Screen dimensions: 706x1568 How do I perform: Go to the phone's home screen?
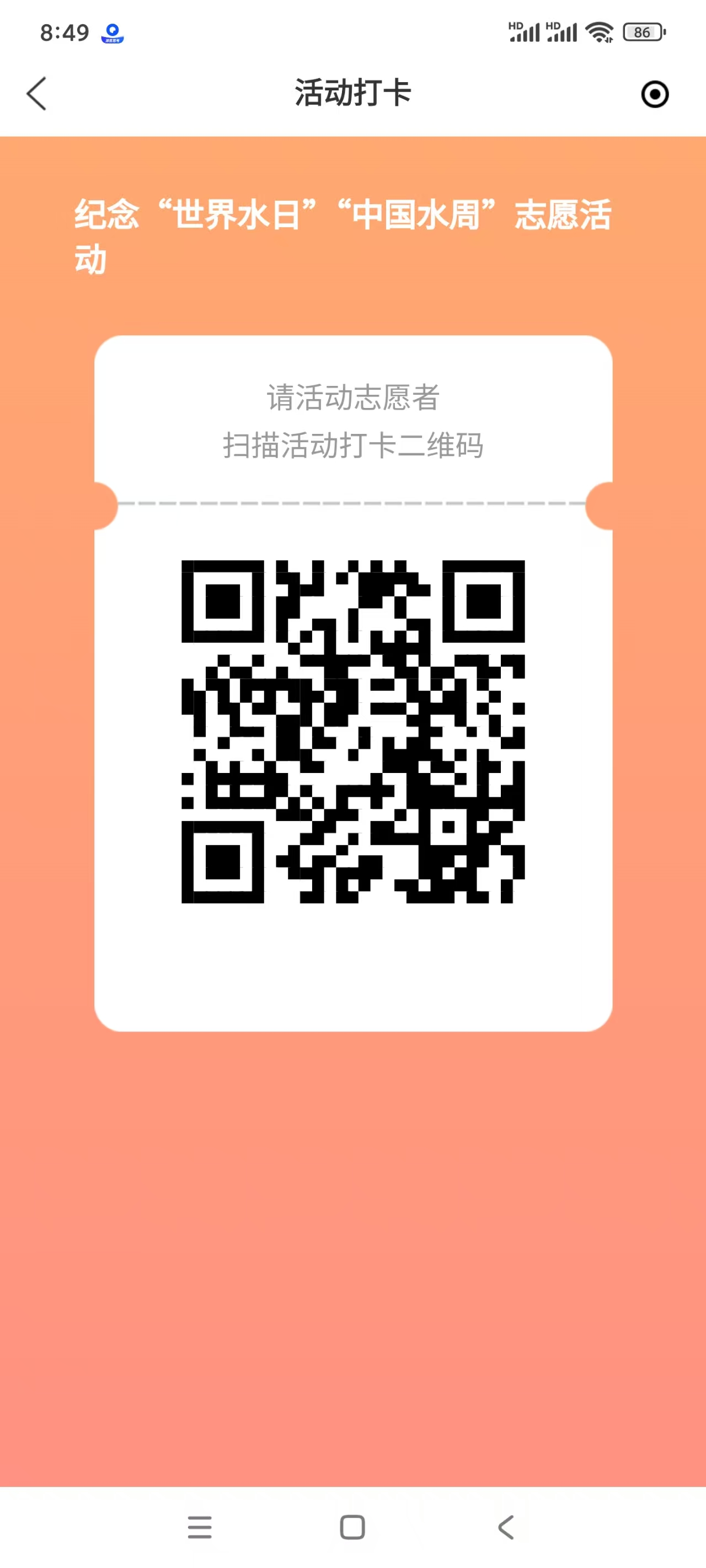point(352,1527)
